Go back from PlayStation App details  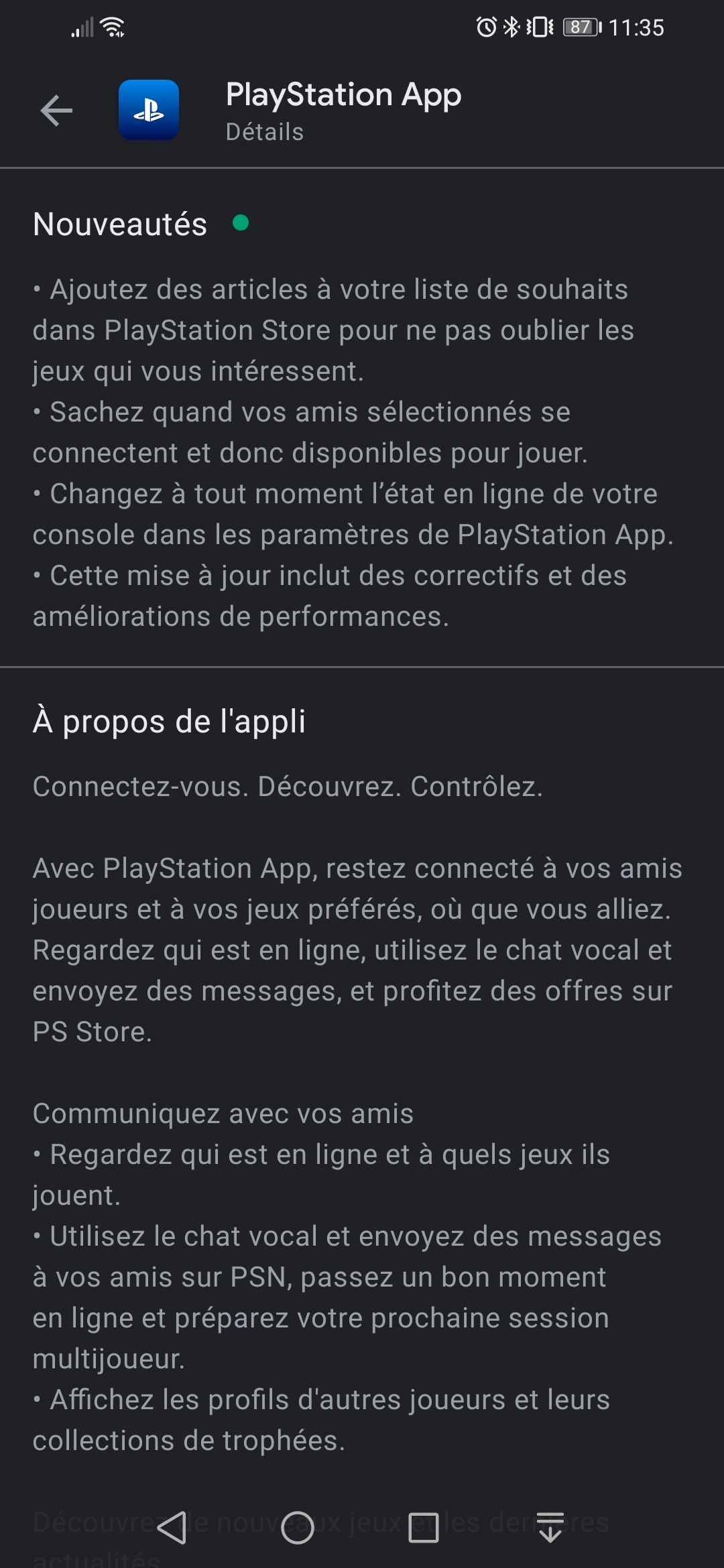(56, 111)
